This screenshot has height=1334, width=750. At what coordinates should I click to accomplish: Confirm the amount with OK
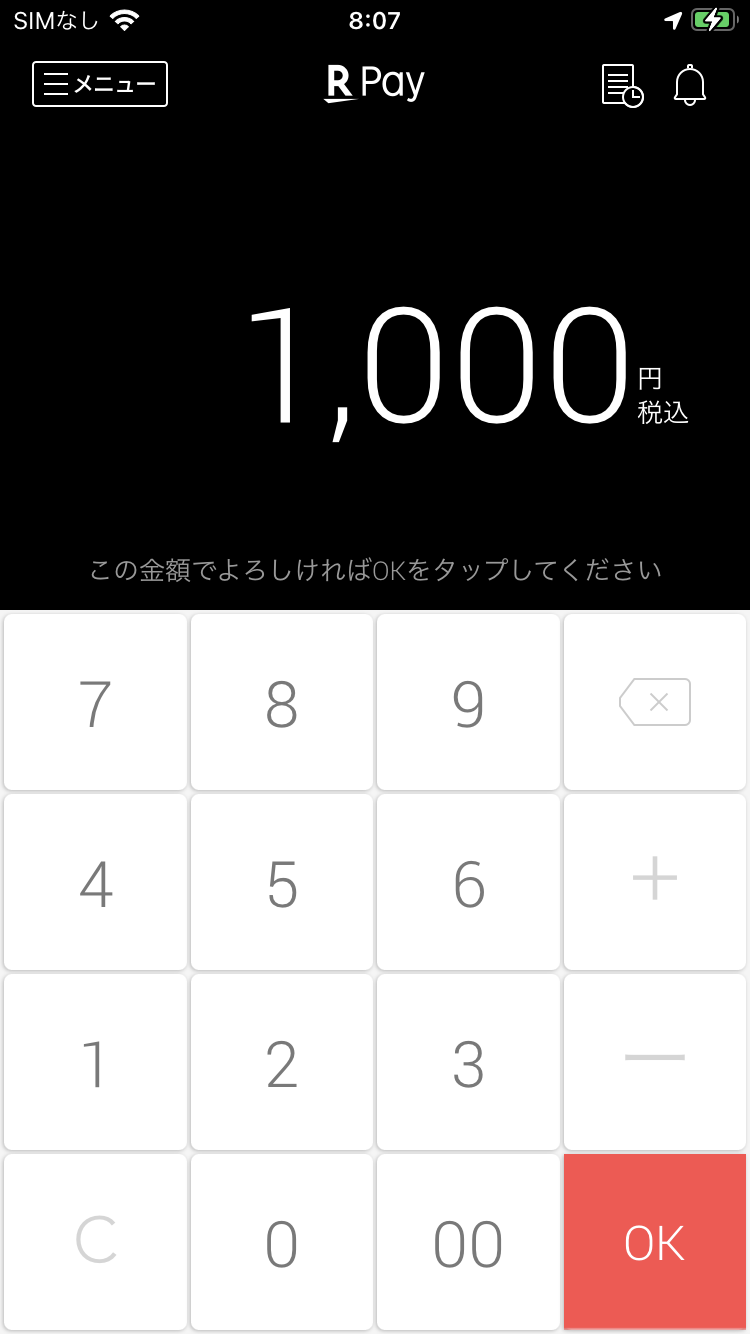(x=655, y=1242)
